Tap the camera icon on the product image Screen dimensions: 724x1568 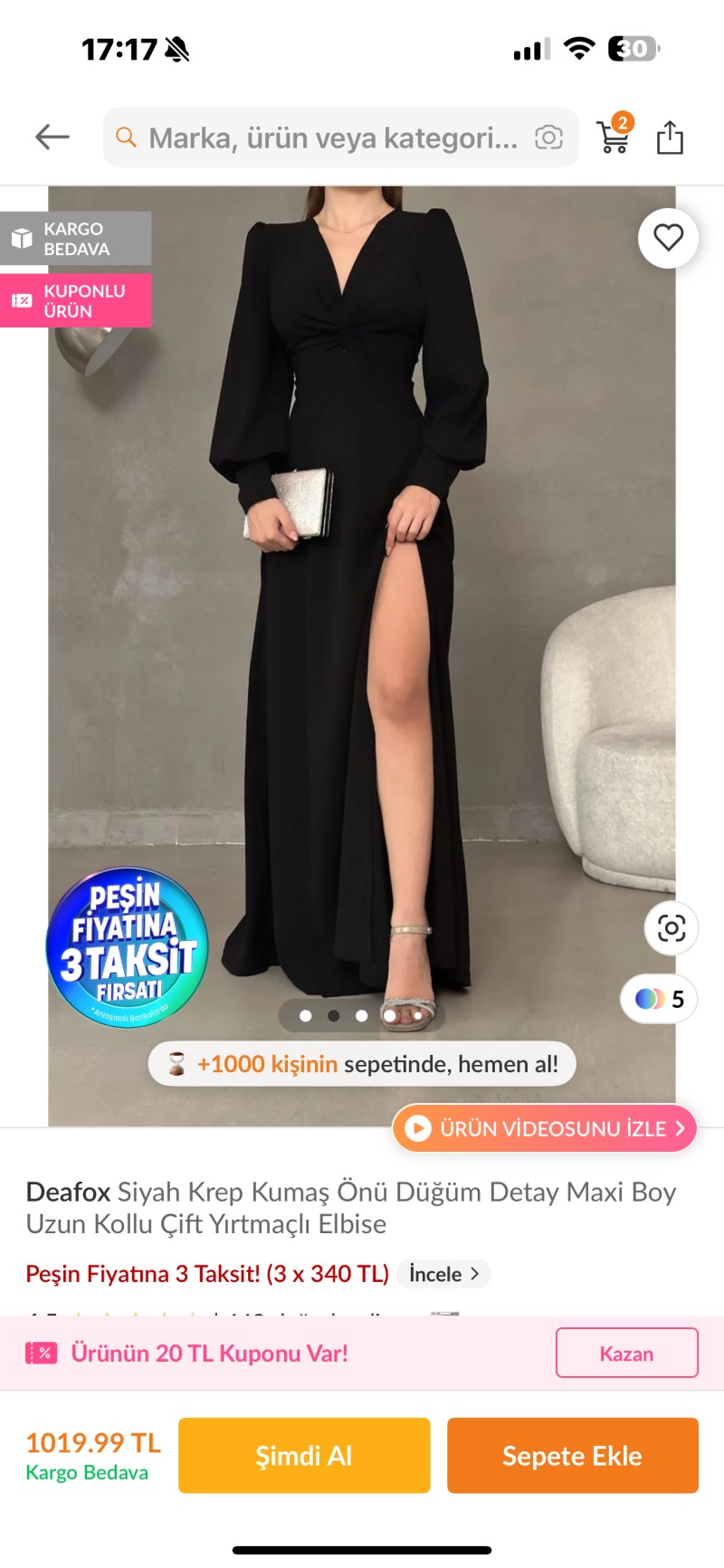click(x=670, y=927)
